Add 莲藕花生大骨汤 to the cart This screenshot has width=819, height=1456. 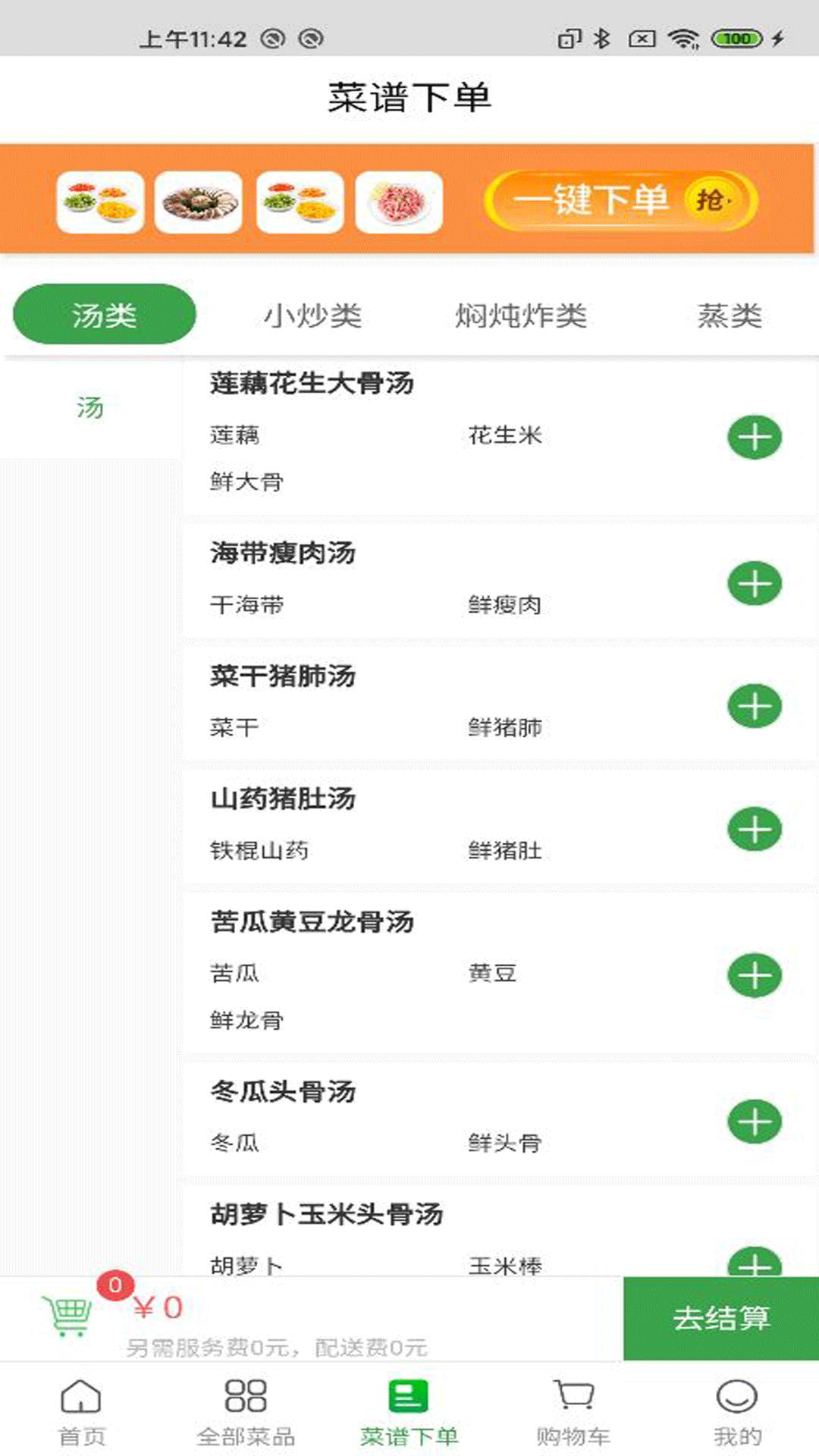click(x=755, y=437)
